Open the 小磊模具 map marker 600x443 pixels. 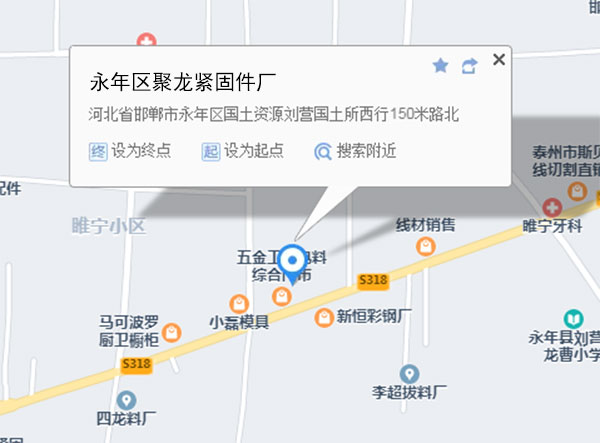(239, 303)
